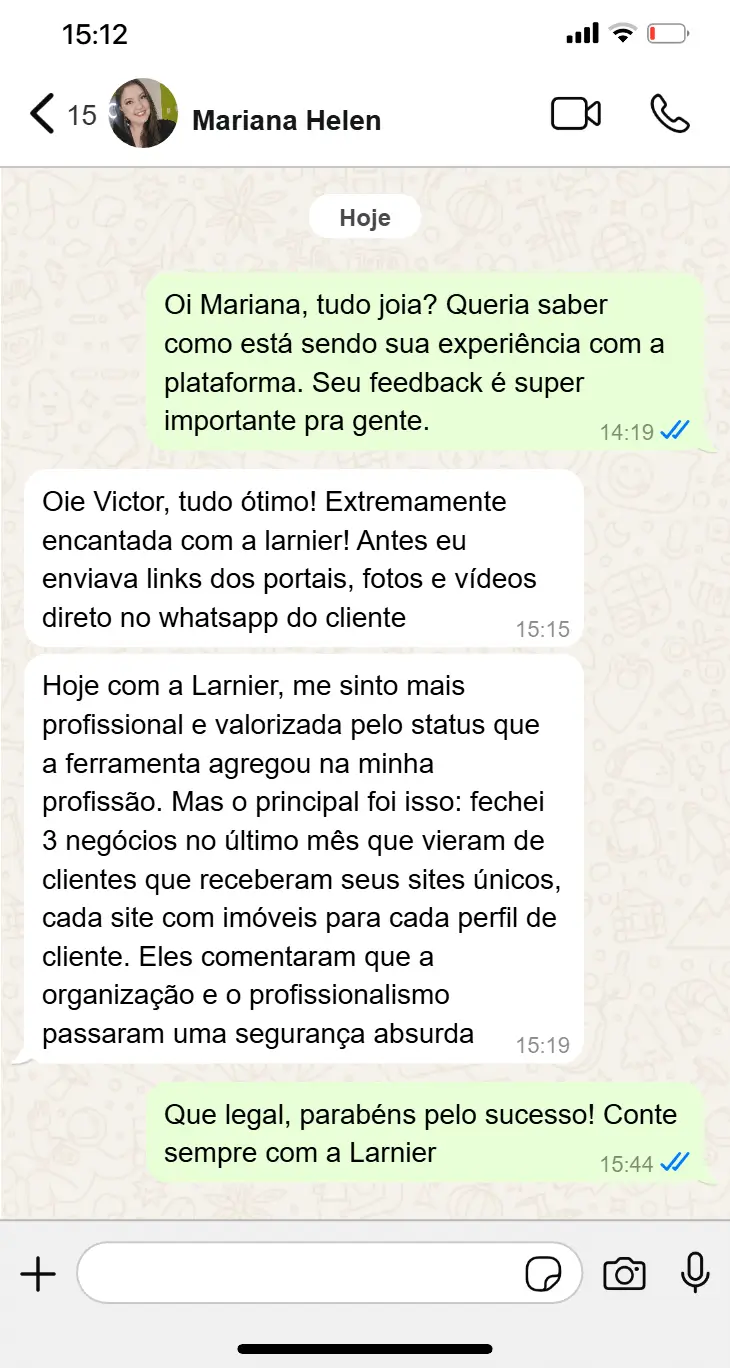730x1368 pixels.
Task: Start a video call with Mariana Helen
Action: (x=574, y=114)
